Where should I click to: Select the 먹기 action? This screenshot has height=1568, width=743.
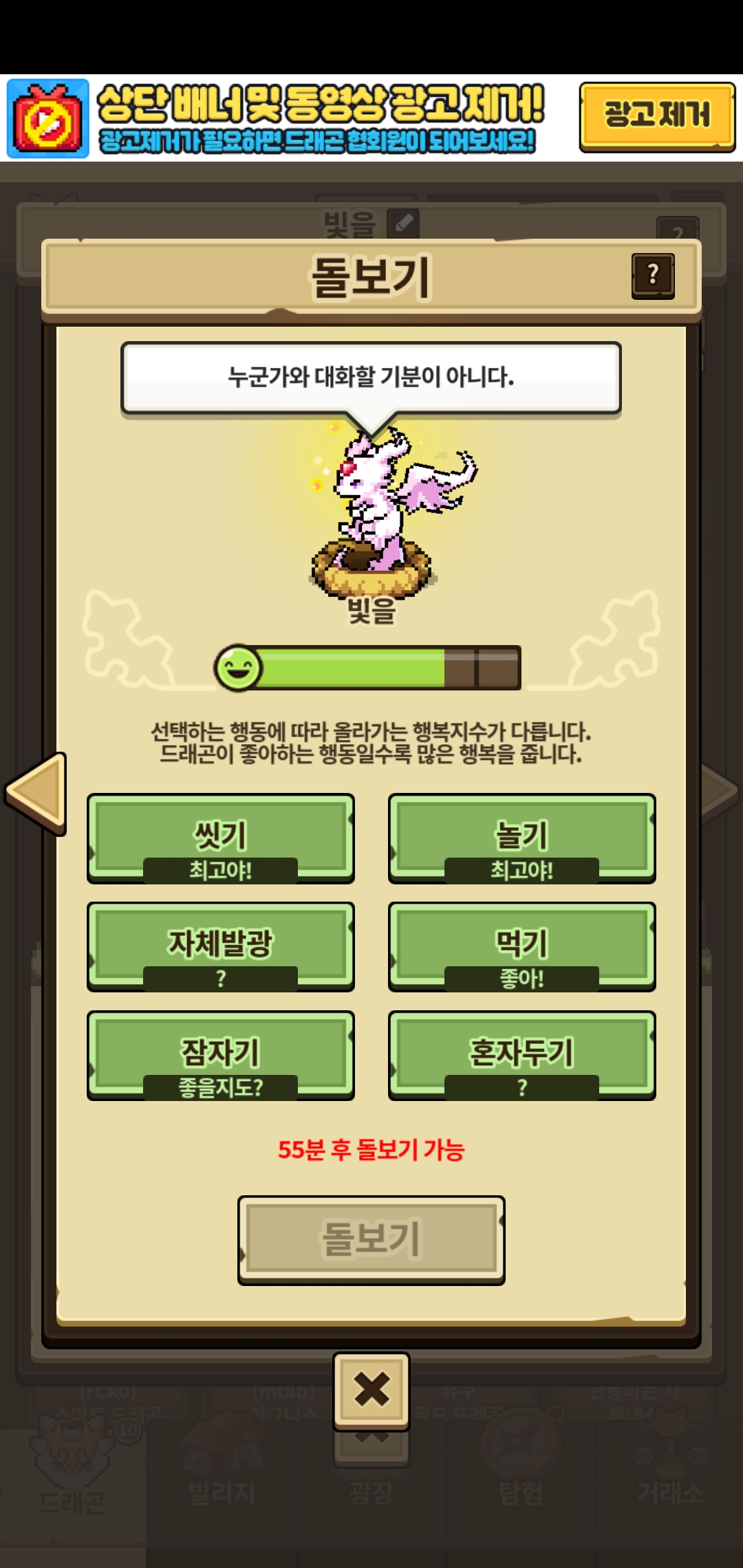(522, 947)
